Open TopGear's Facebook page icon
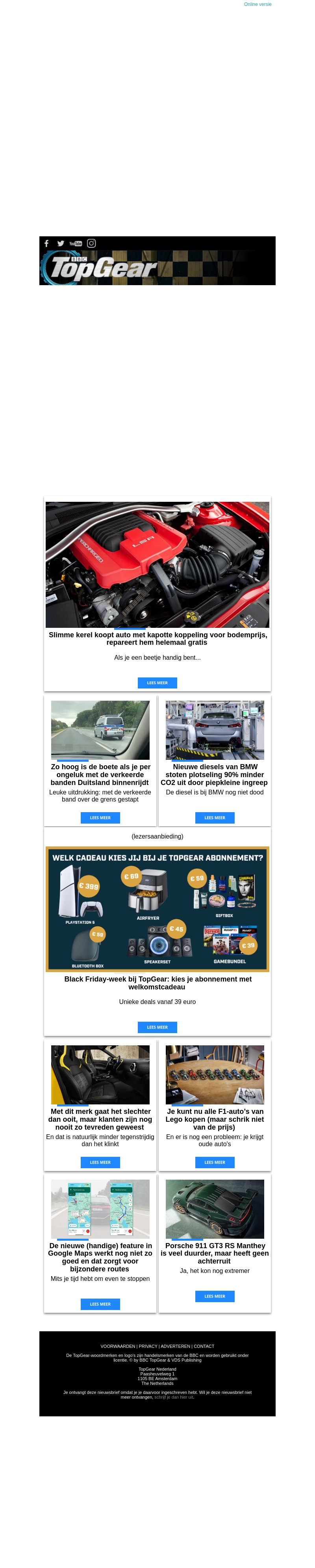Image resolution: width=315 pixels, height=1568 pixels. pos(47,243)
